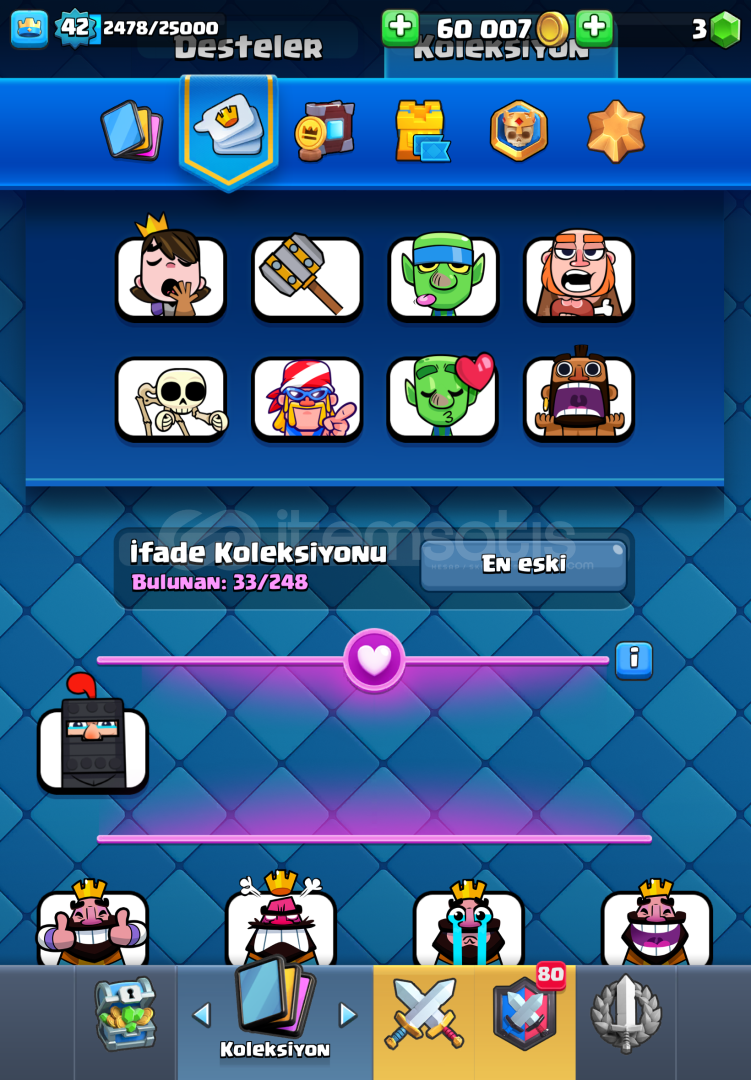Select the yawning princess emote
The height and width of the screenshot is (1080, 751).
click(x=170, y=276)
